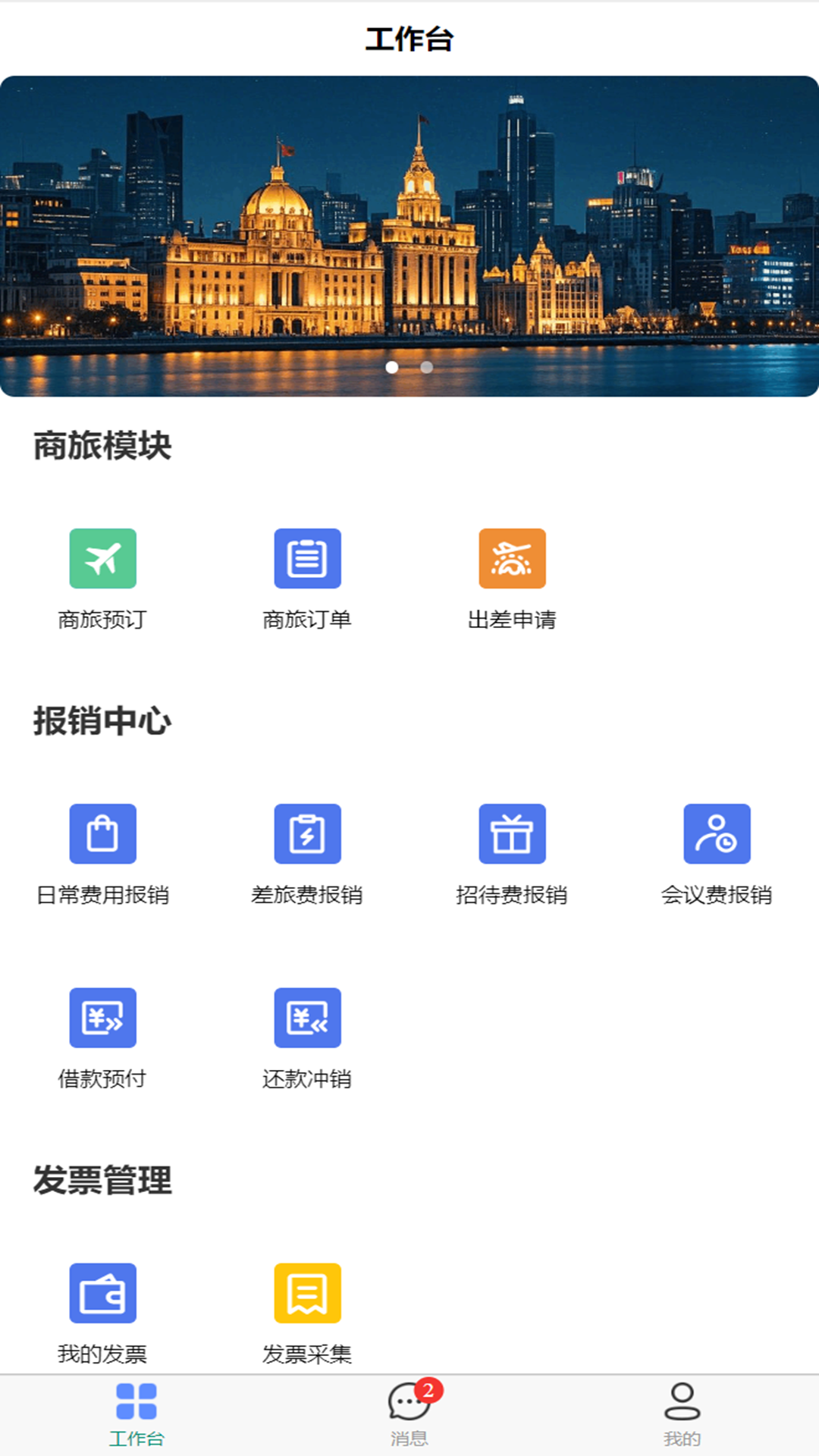Switch to the 消息 messages tab
The height and width of the screenshot is (1456, 819).
pos(409,1414)
